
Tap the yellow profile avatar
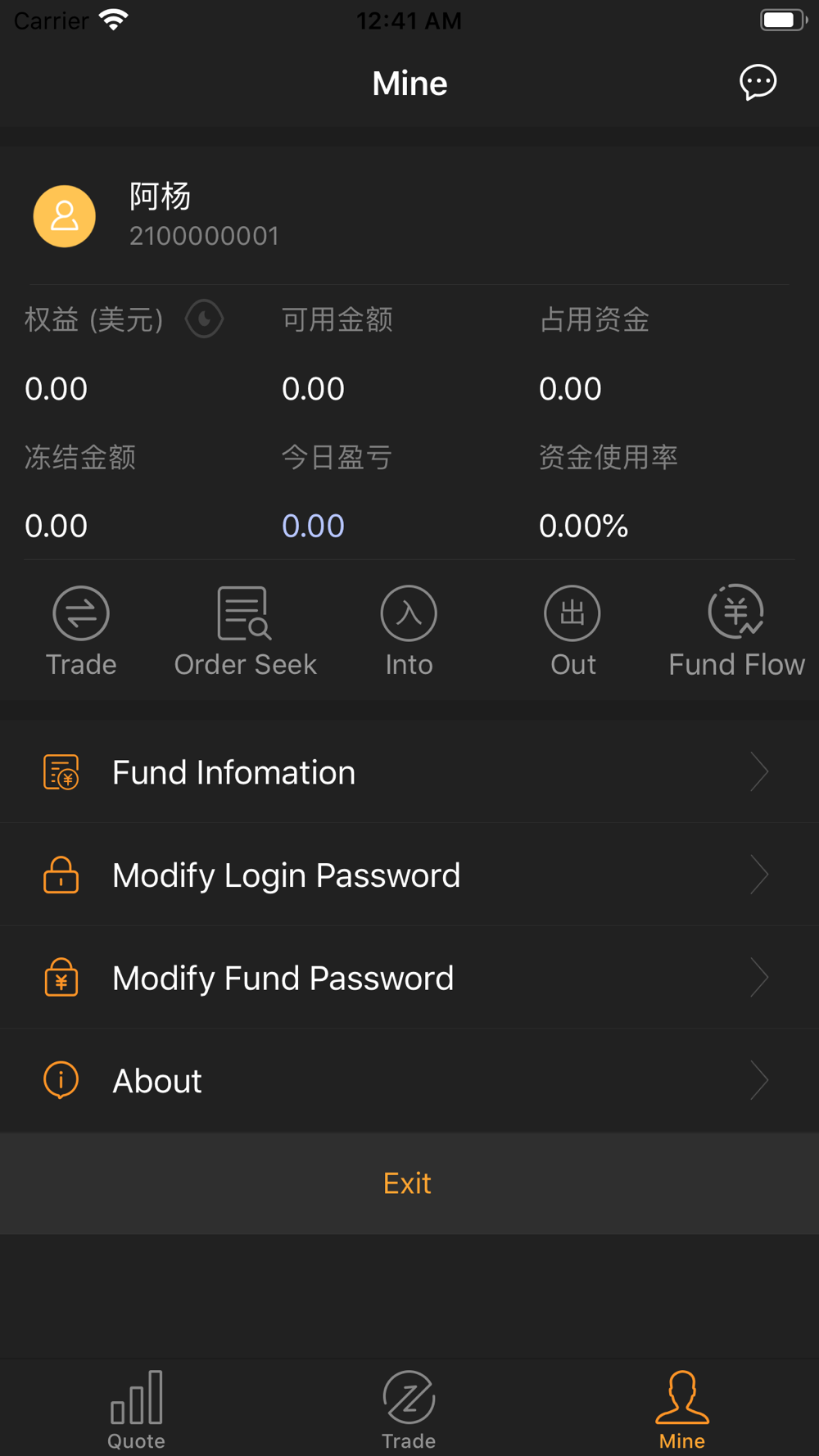pyautogui.click(x=65, y=216)
